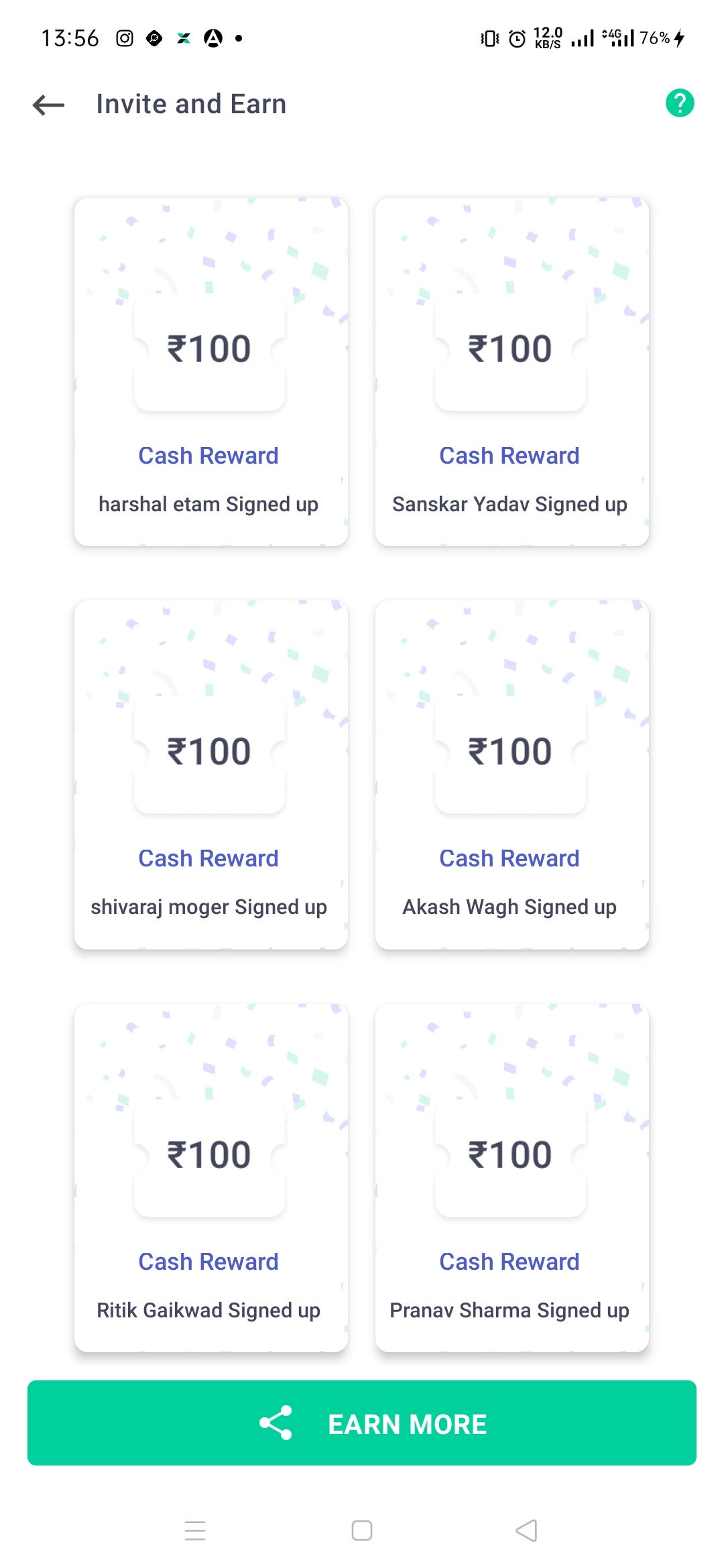Open the help question mark icon
The width and height of the screenshot is (724, 1568).
coord(680,103)
